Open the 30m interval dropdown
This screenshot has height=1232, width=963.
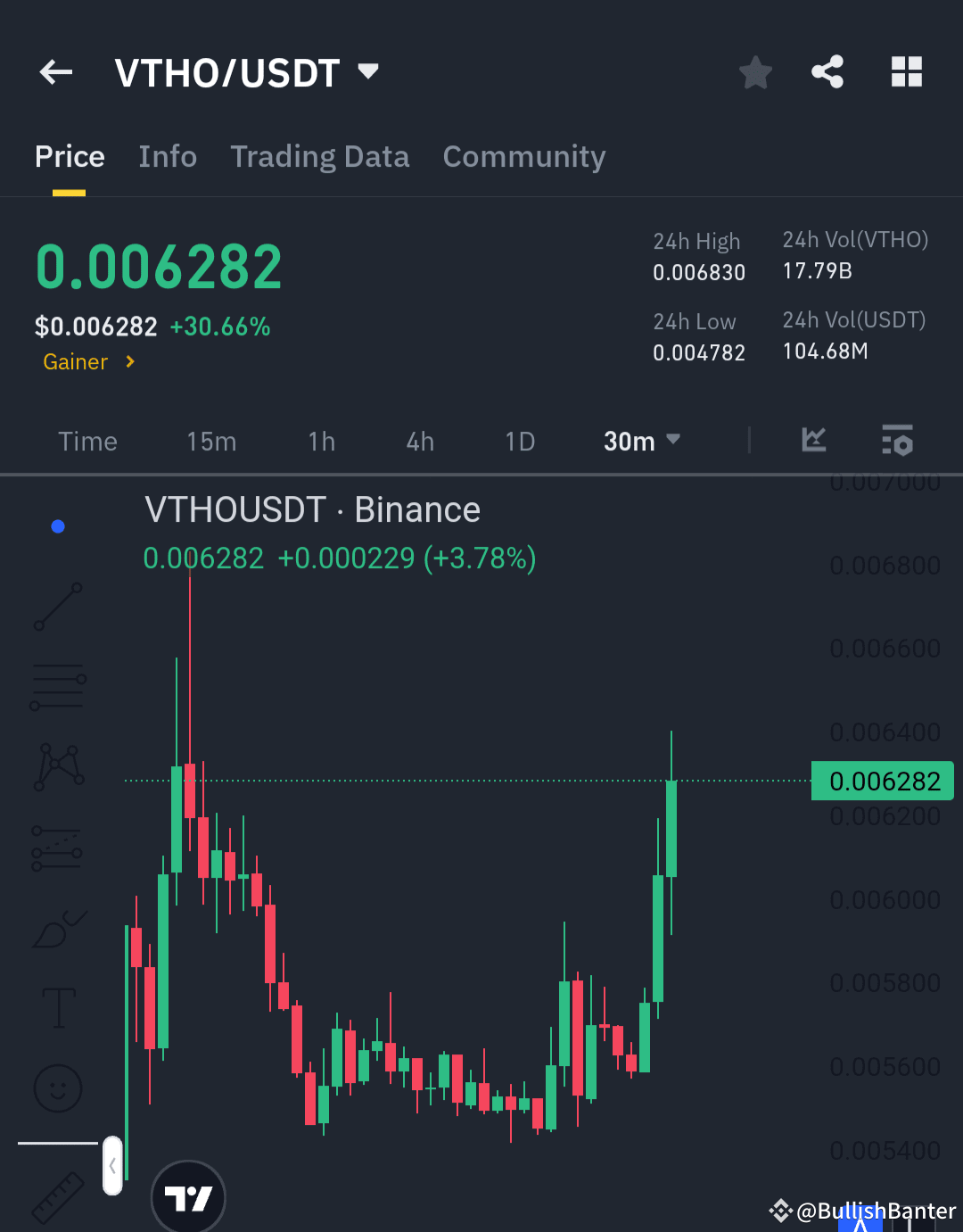(x=641, y=441)
